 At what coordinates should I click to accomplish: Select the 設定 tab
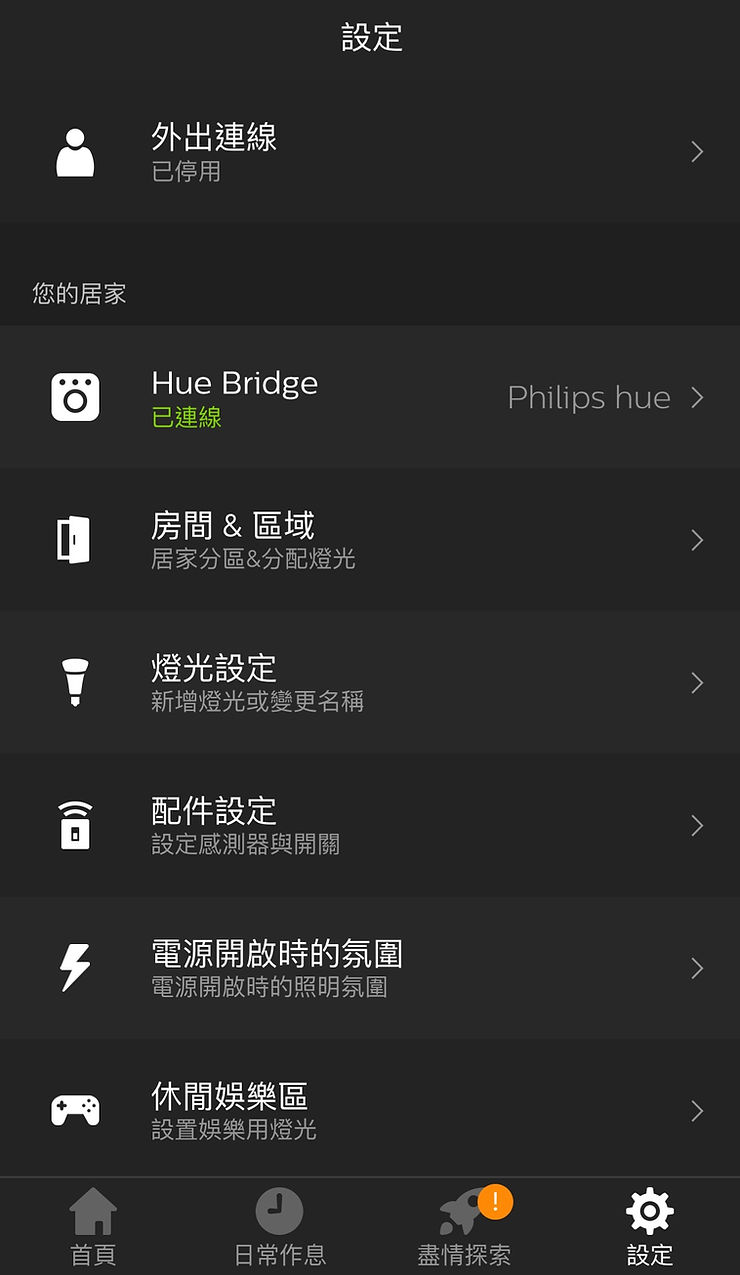coord(649,1227)
